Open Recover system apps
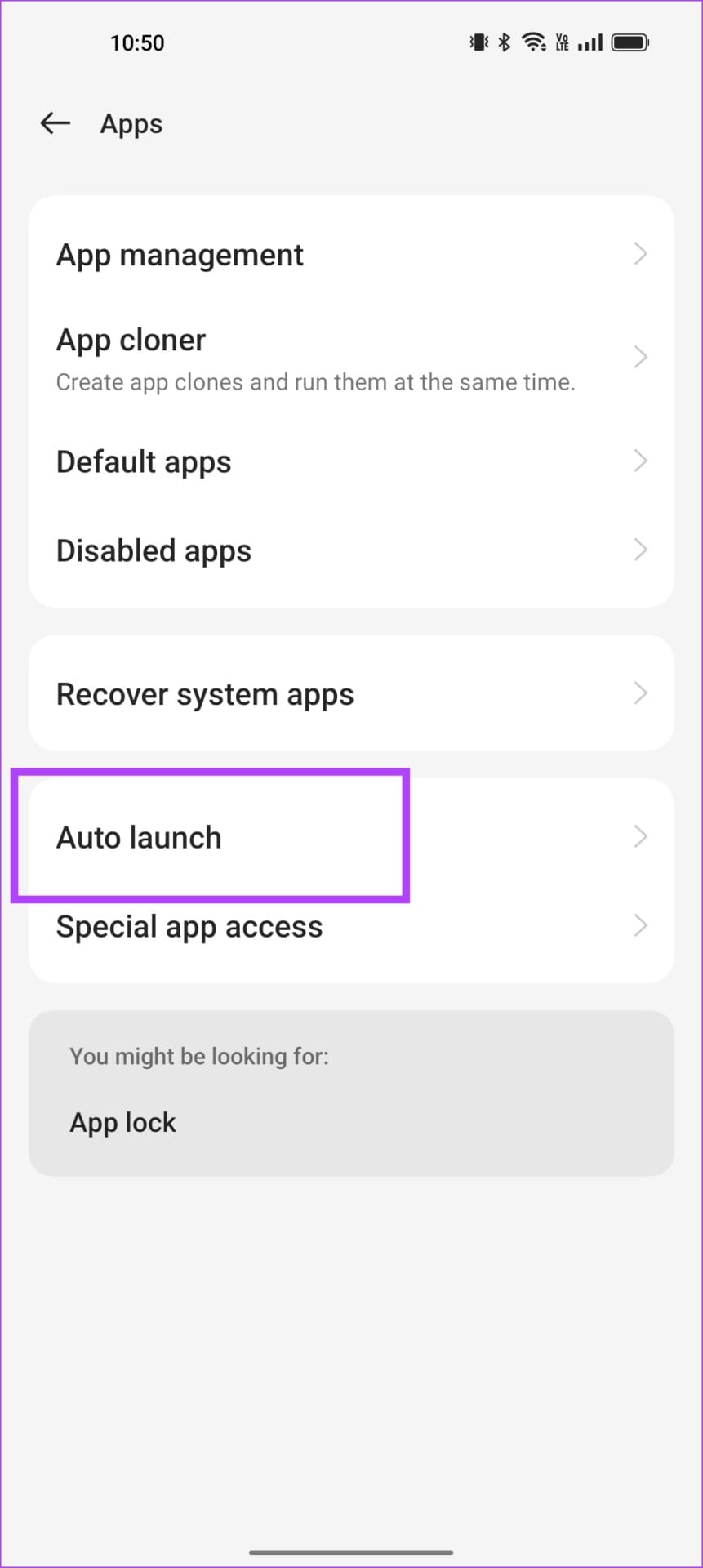 pyautogui.click(x=351, y=693)
